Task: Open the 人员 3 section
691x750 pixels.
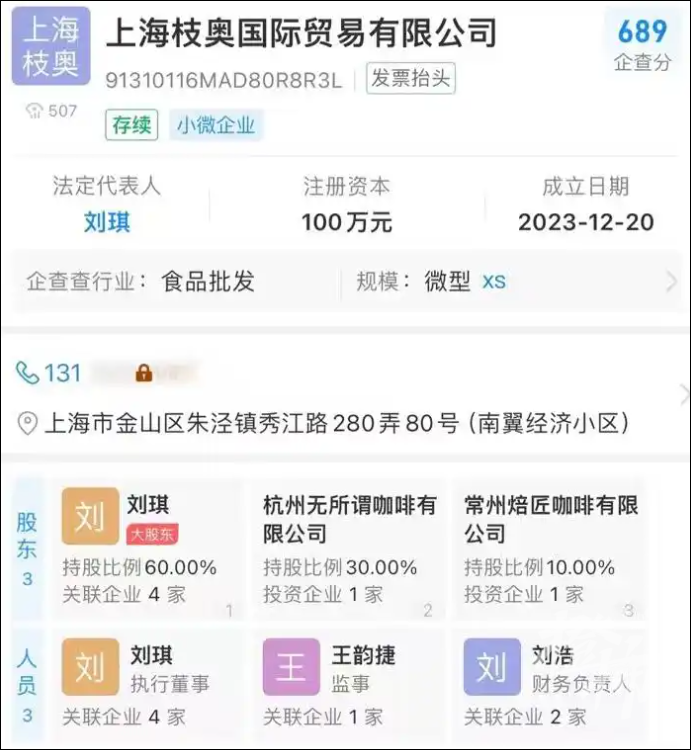Action: pyautogui.click(x=27, y=684)
